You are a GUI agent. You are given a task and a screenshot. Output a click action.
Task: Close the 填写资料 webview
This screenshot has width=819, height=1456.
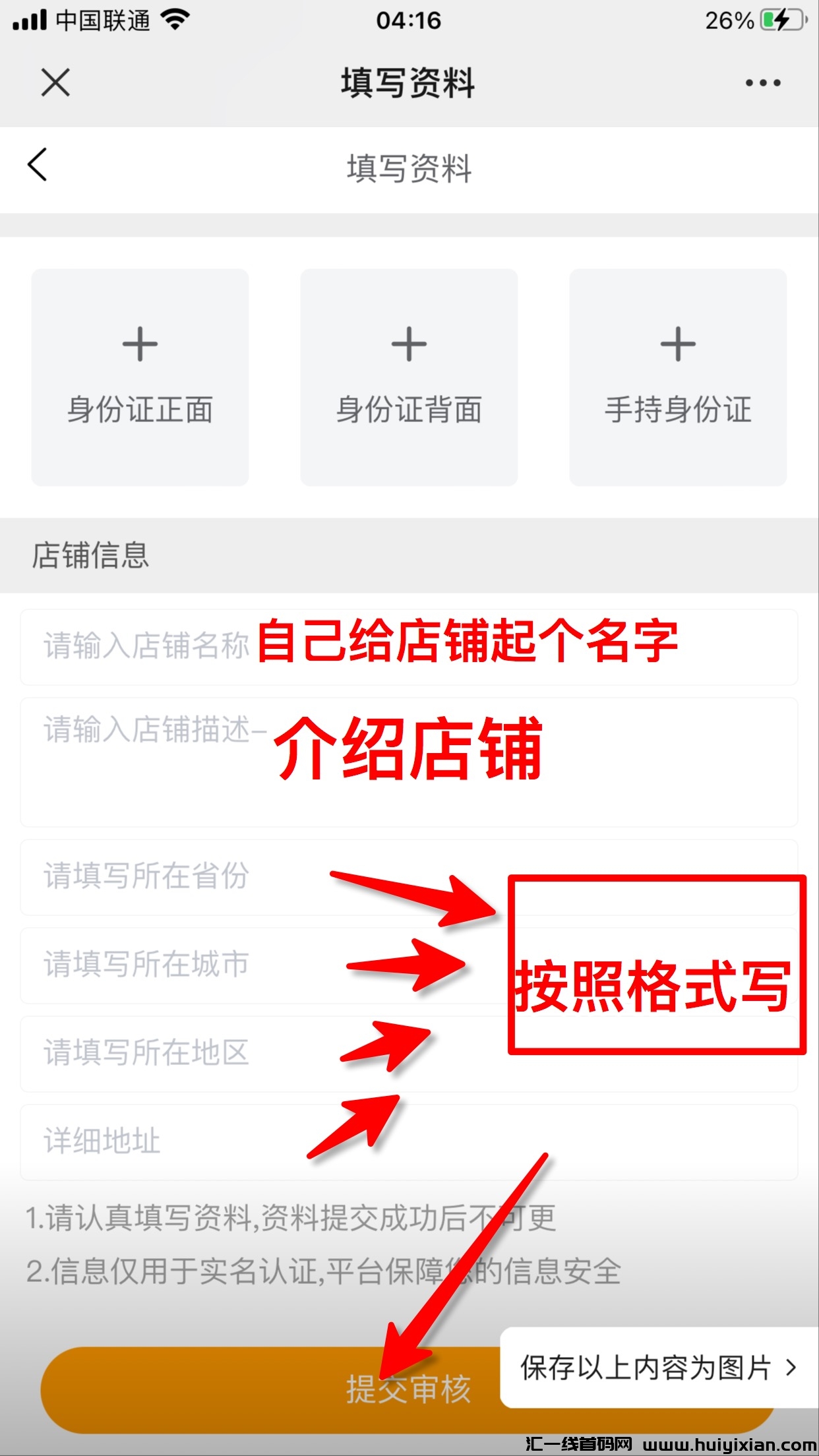coord(55,83)
